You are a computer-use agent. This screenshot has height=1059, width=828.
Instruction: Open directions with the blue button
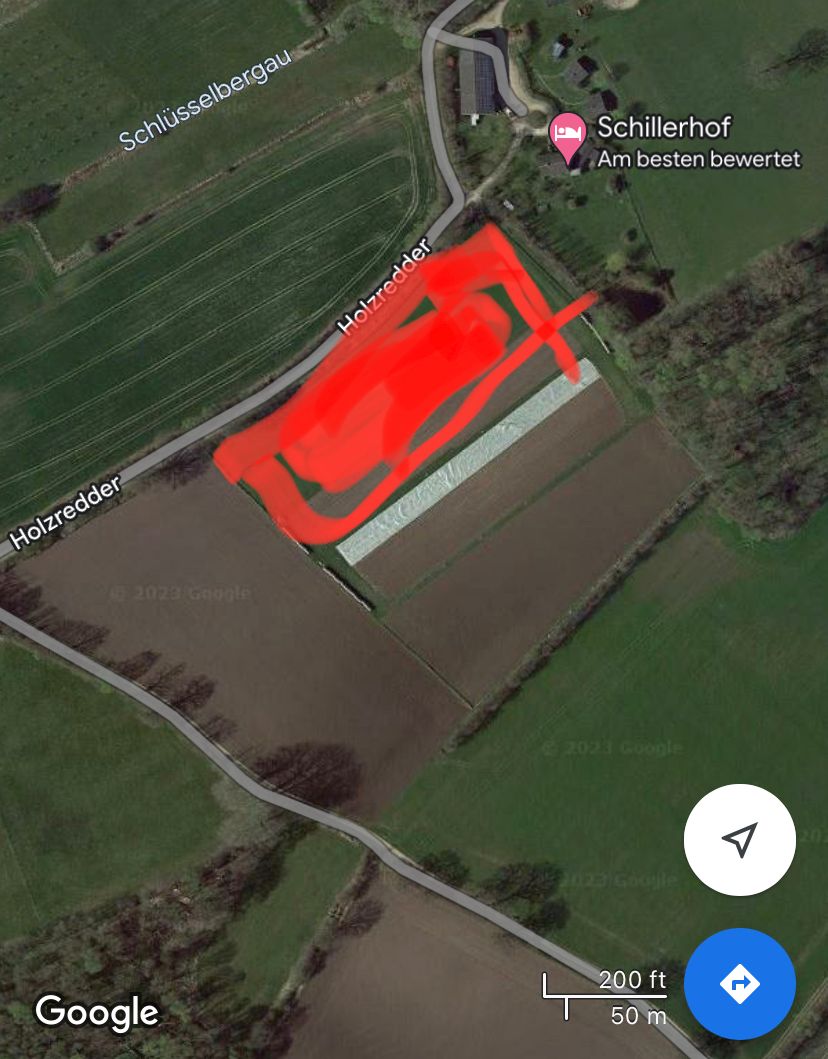pos(739,984)
